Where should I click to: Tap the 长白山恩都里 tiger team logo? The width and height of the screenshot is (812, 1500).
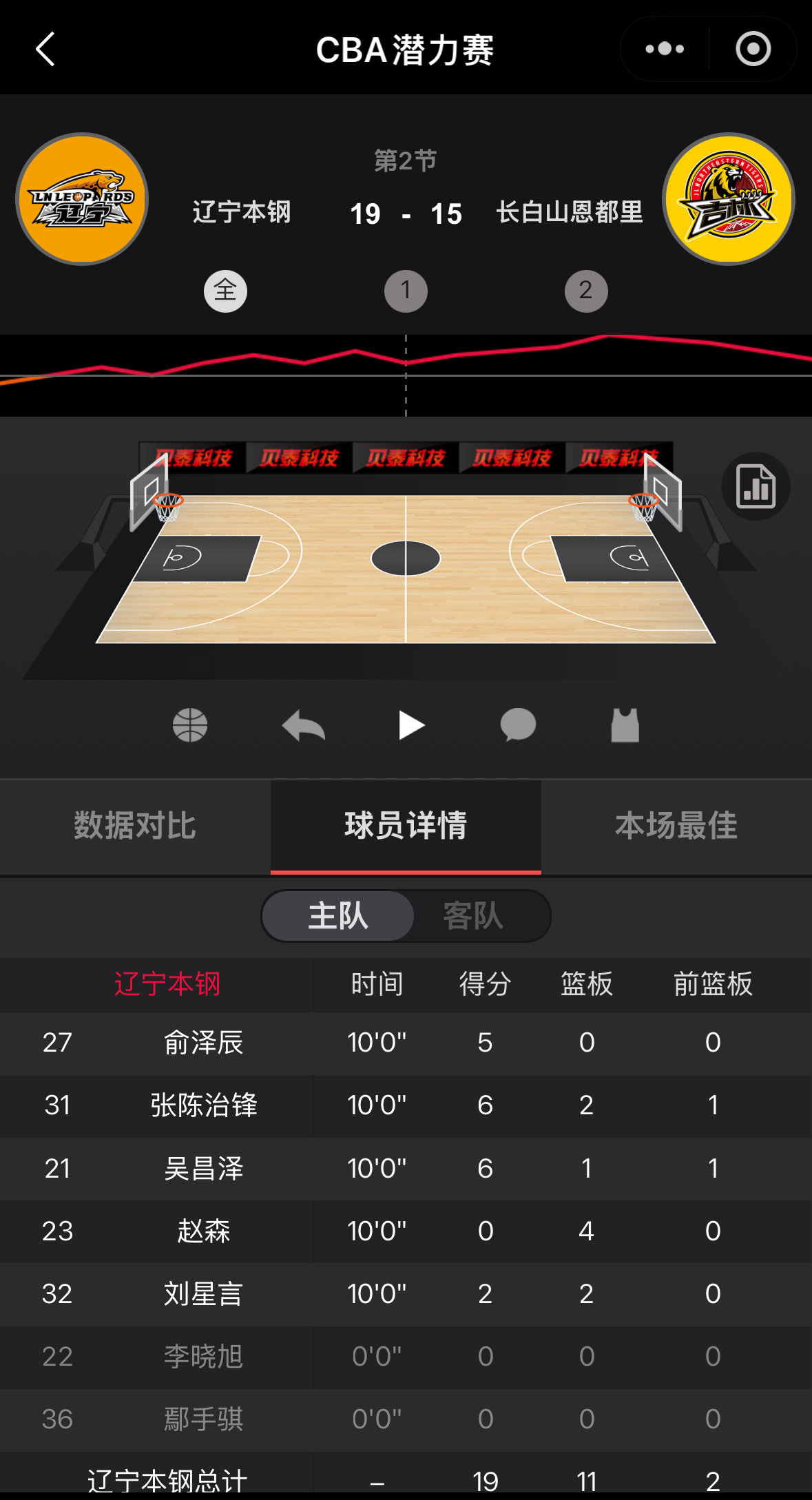tap(730, 199)
